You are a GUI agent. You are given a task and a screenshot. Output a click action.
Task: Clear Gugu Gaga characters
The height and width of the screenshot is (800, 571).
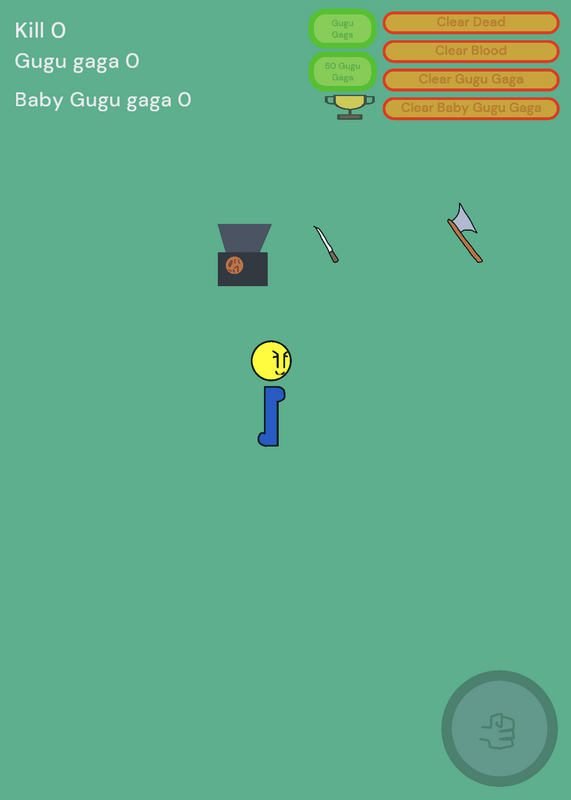471,80
